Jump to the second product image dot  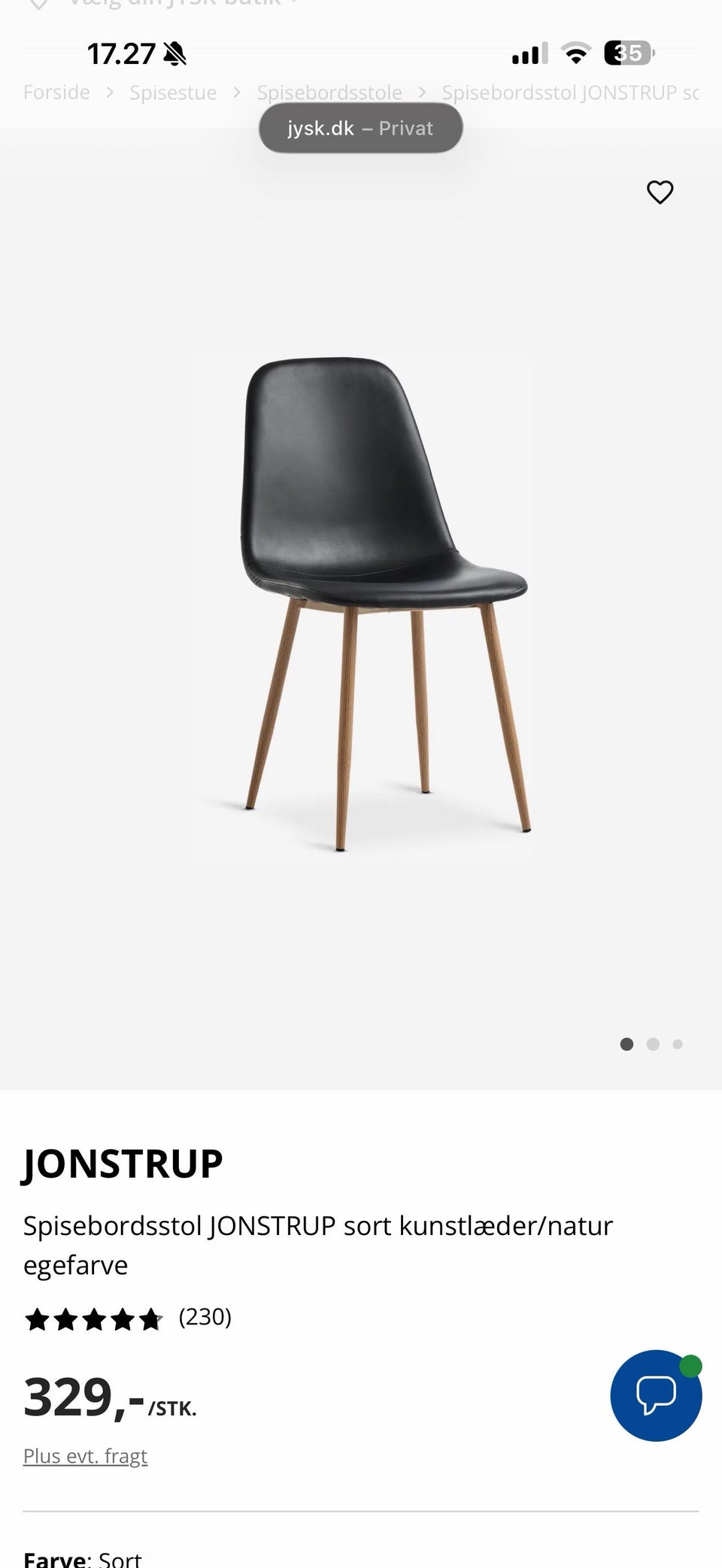pyautogui.click(x=653, y=1044)
